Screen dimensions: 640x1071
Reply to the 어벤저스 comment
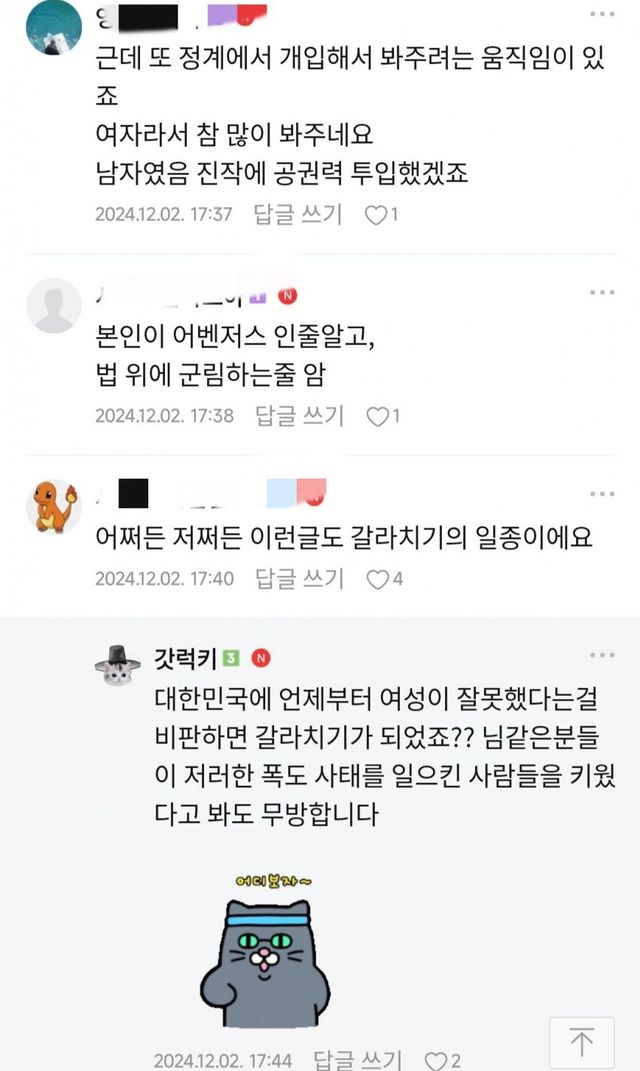click(298, 415)
